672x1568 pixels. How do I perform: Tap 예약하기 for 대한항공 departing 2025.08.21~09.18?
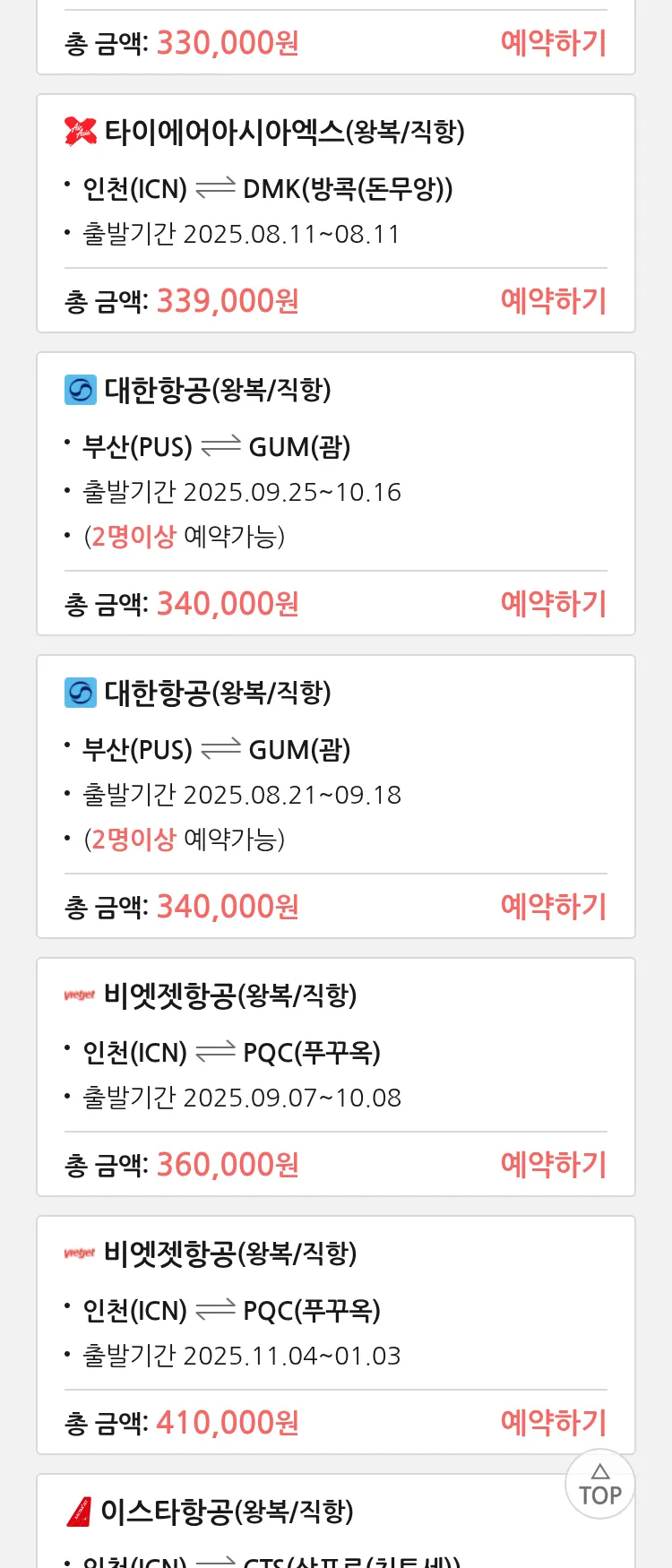[x=553, y=907]
